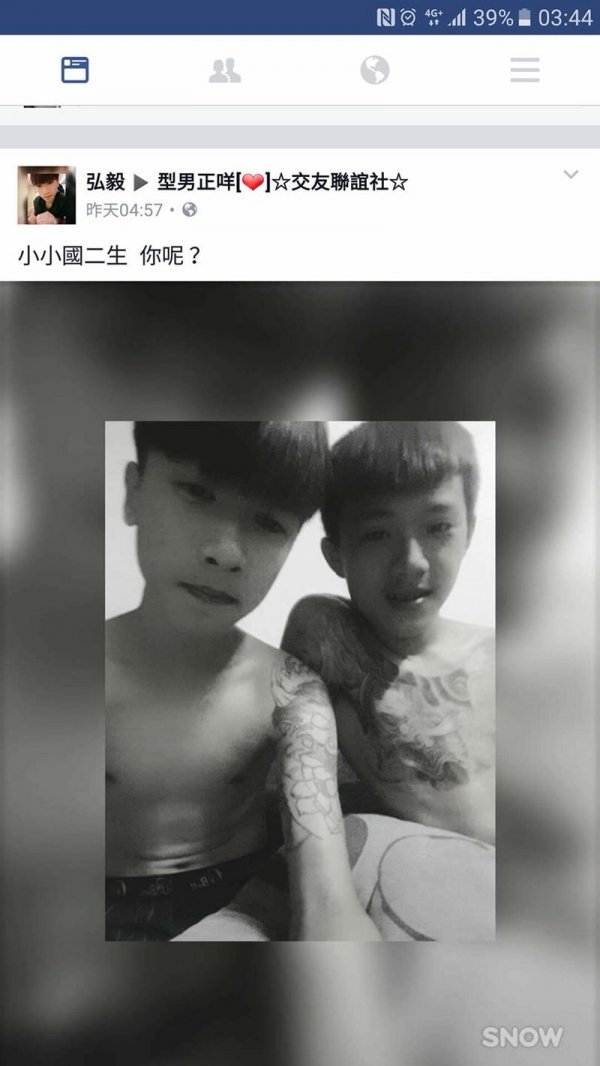View the post photo in full screen
This screenshot has height=1066, width=600.
coord(300,680)
